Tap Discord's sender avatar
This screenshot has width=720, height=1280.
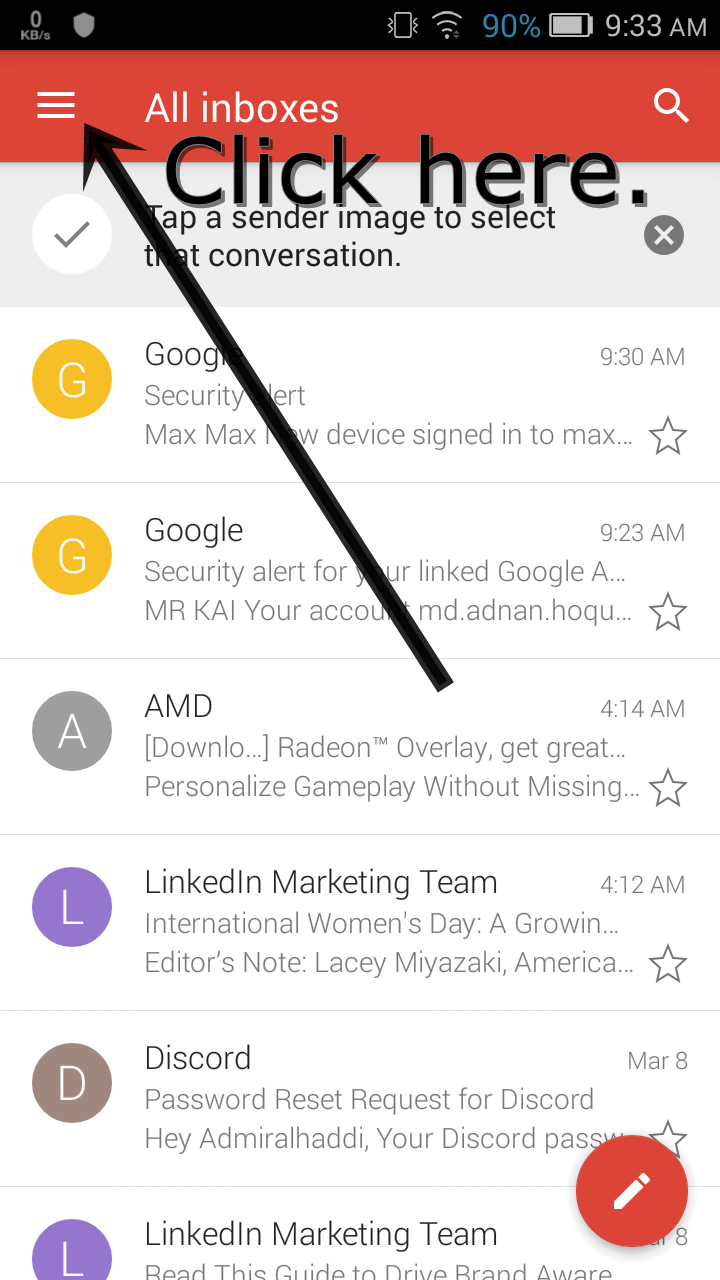(72, 1082)
